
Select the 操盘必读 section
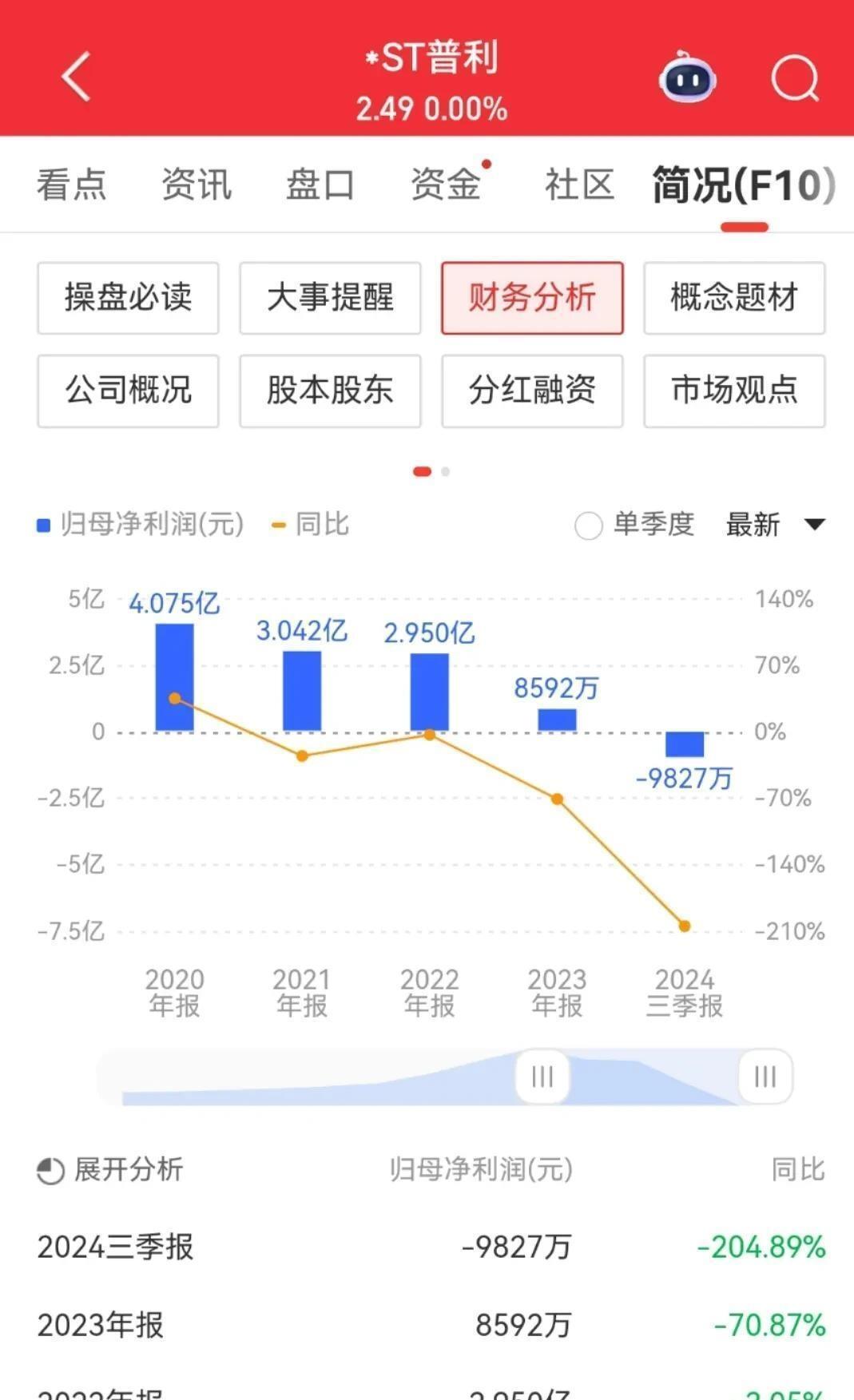(x=128, y=298)
